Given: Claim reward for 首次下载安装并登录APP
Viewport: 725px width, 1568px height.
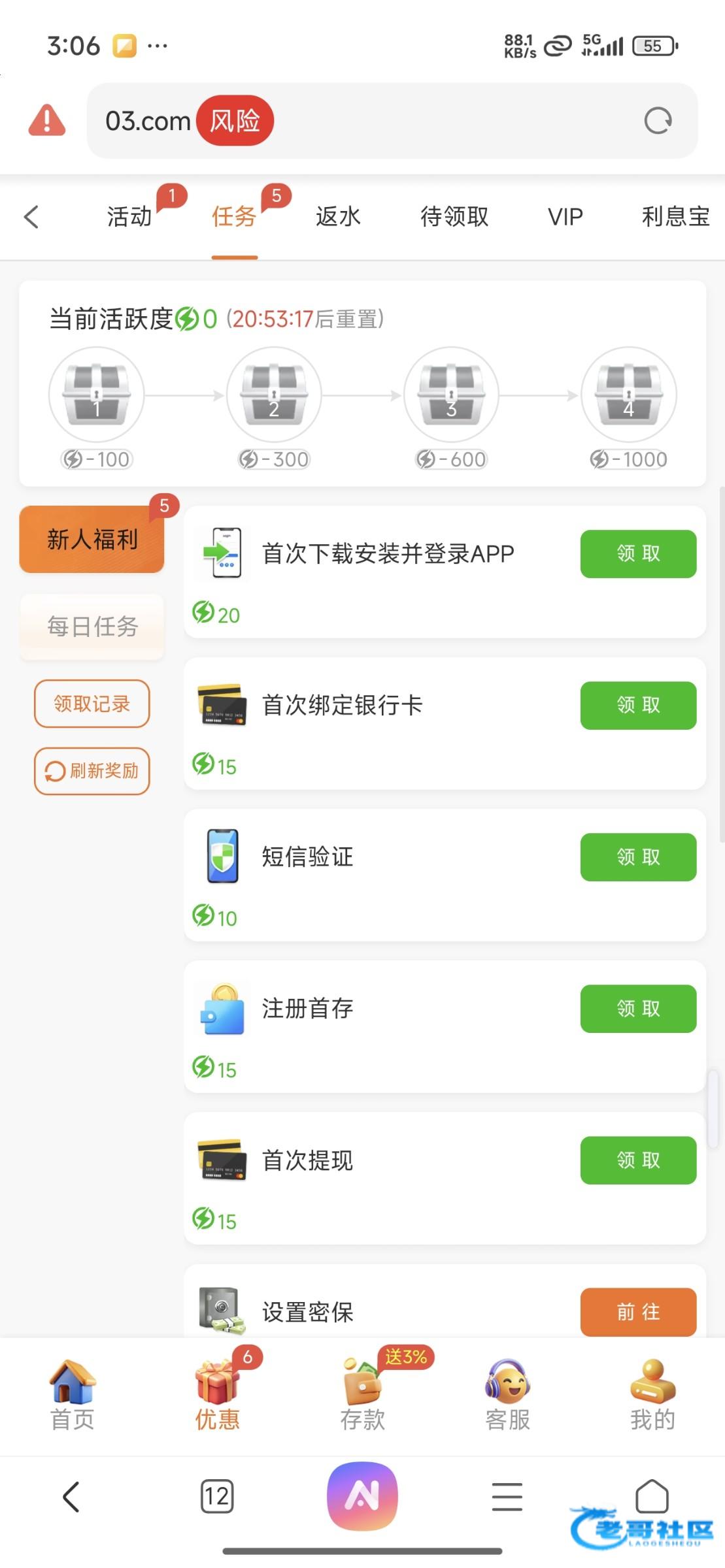Looking at the screenshot, I should pos(638,554).
